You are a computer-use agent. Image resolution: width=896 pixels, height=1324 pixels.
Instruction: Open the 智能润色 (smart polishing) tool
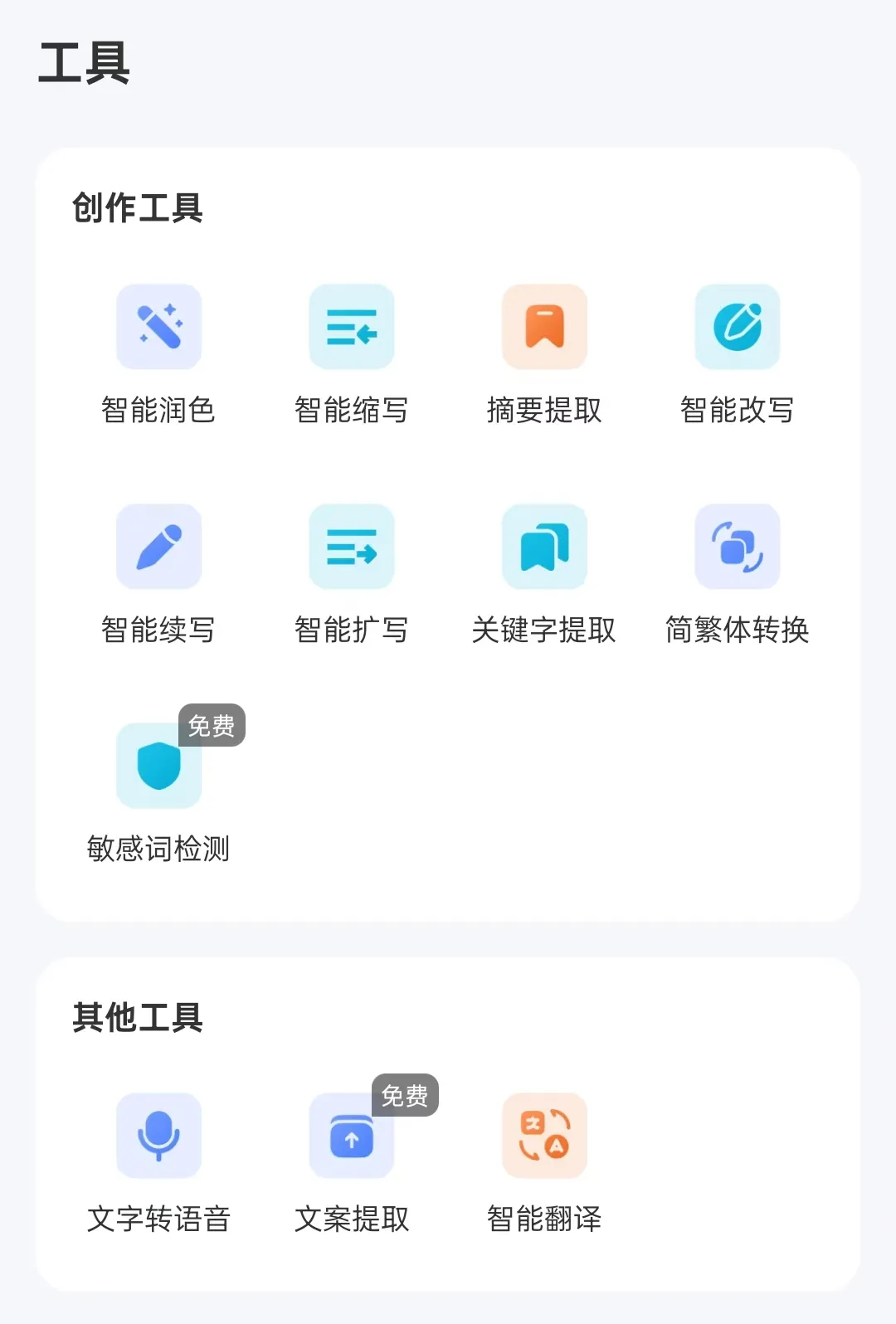point(158,327)
